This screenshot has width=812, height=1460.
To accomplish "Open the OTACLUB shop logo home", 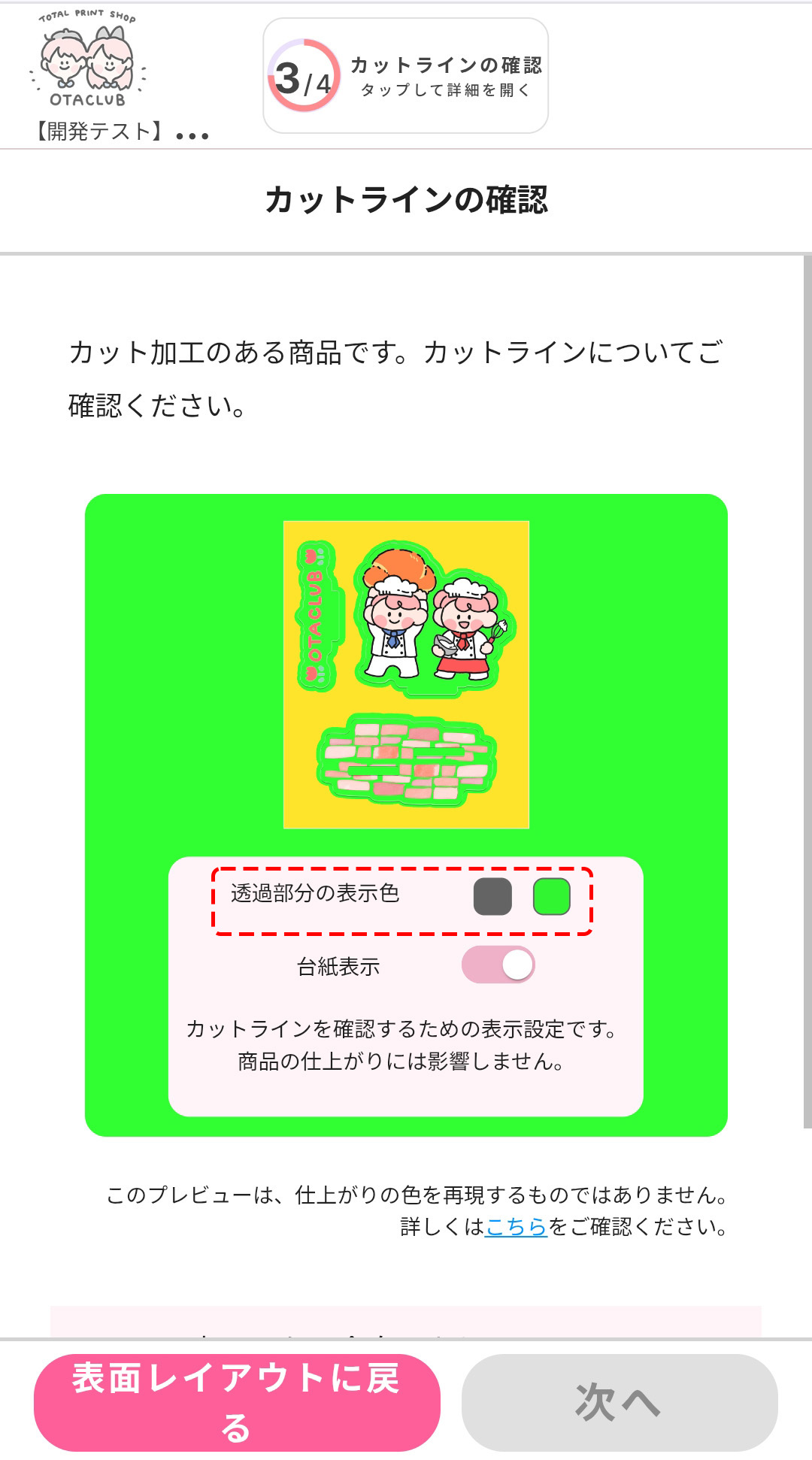I will tap(88, 60).
